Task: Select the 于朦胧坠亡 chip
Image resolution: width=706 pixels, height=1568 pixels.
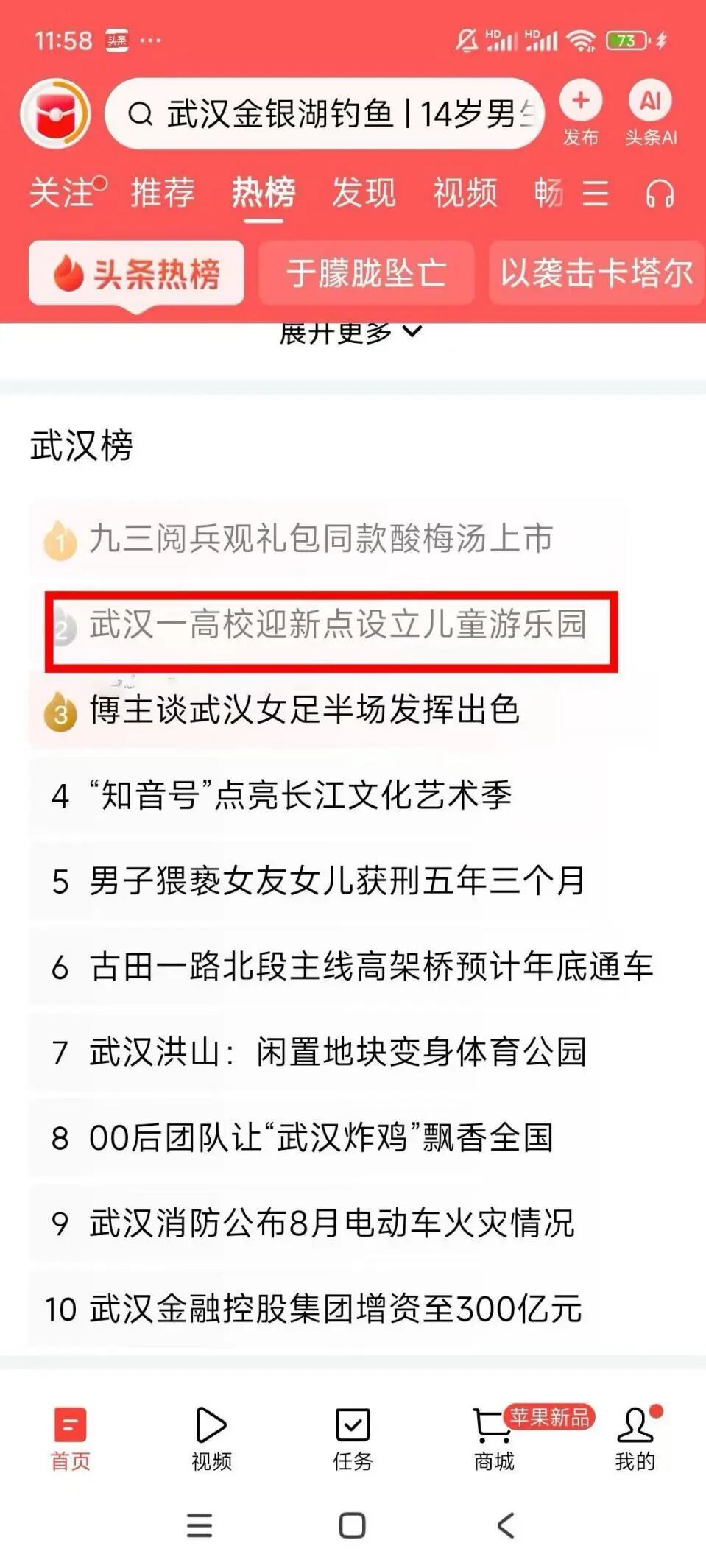Action: click(x=366, y=273)
